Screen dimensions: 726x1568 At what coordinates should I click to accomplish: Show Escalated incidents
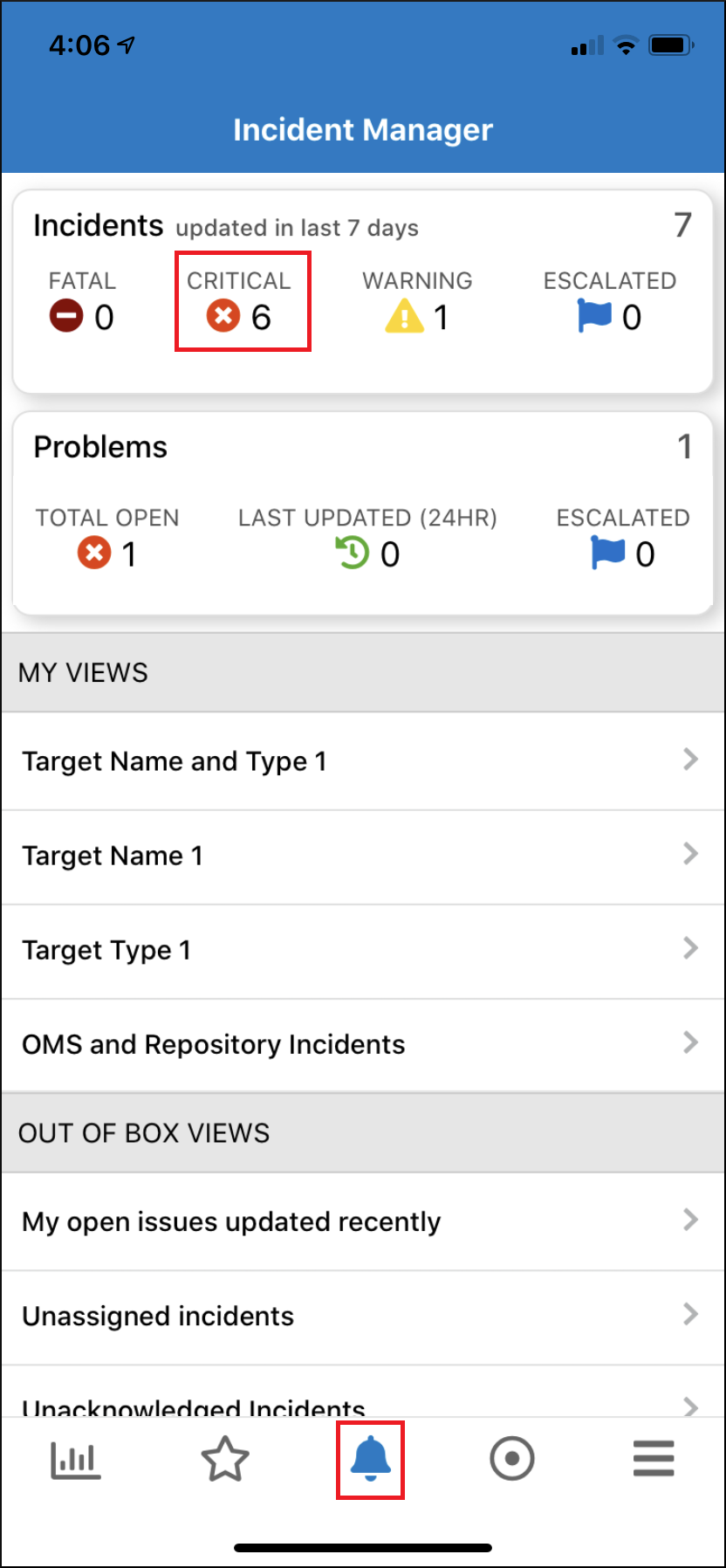(x=609, y=302)
